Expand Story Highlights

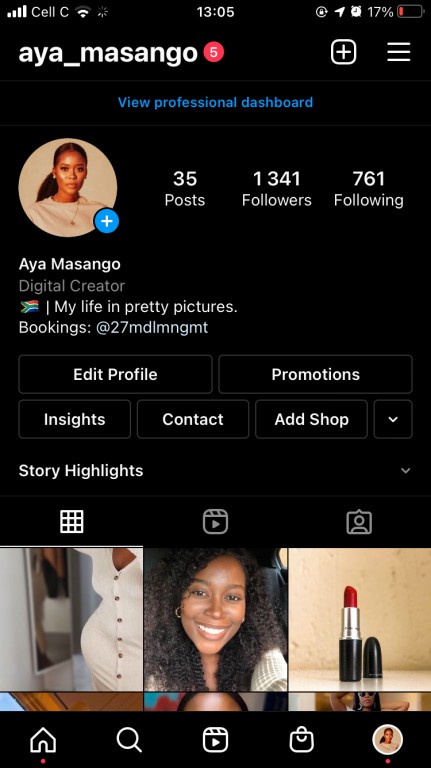coord(216,471)
